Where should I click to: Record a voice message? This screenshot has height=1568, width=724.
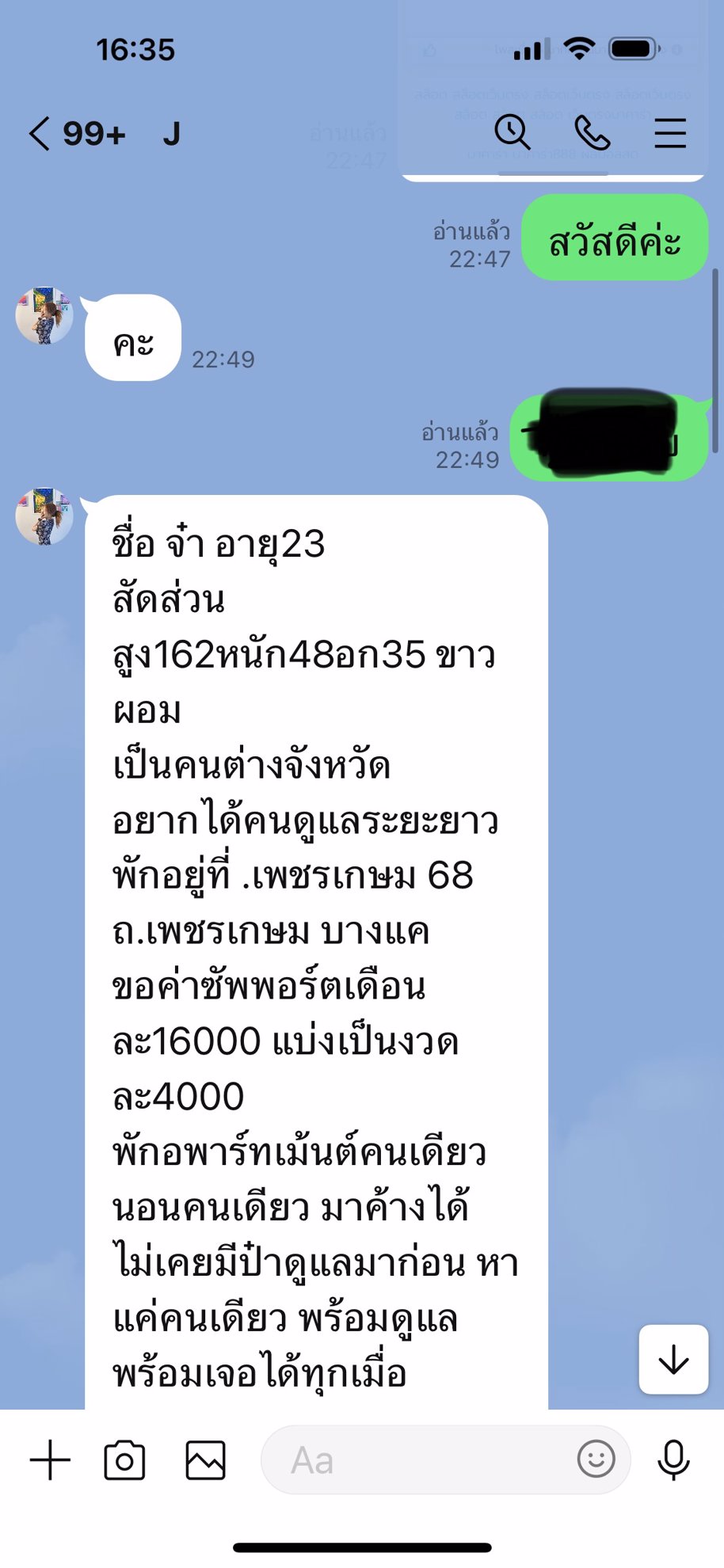(673, 1460)
